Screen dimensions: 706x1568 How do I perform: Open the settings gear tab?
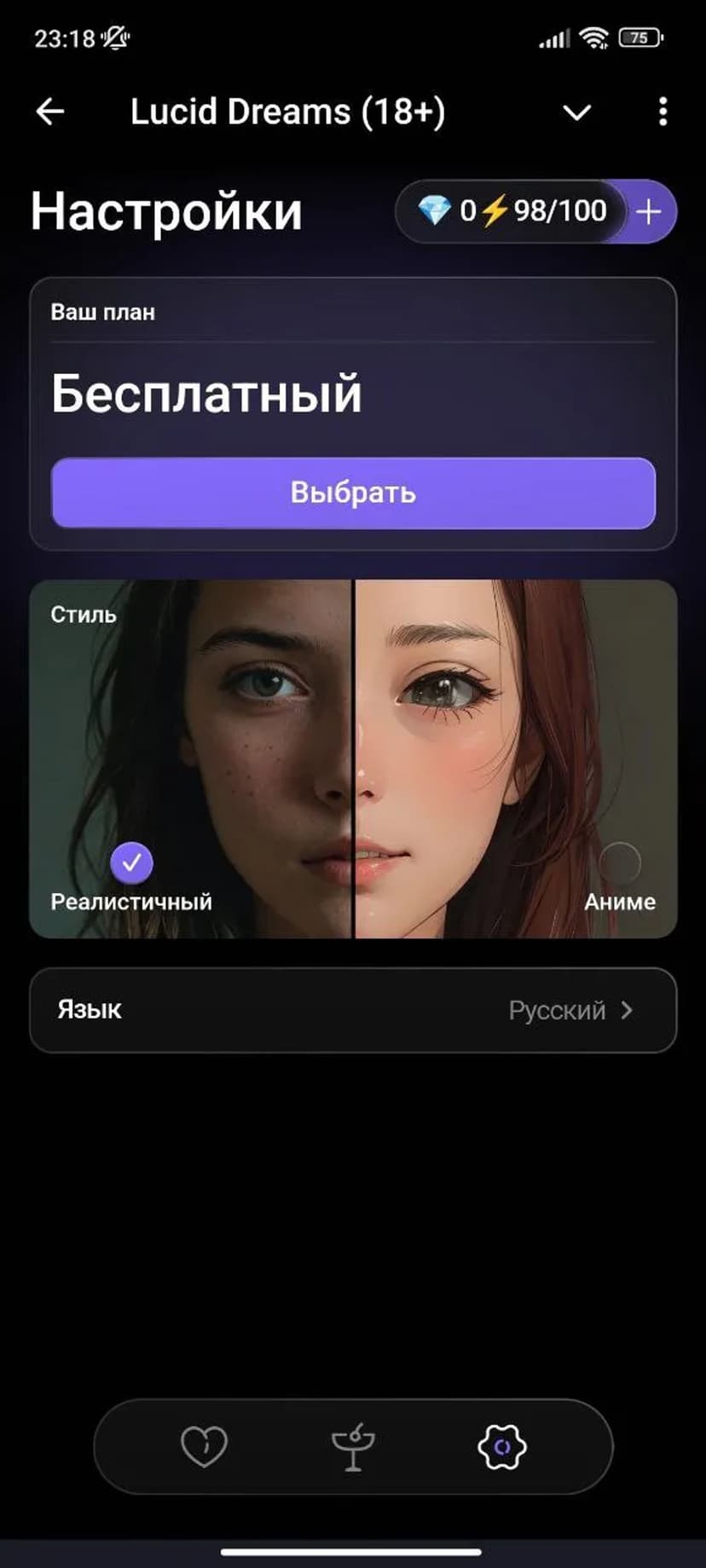[502, 1446]
